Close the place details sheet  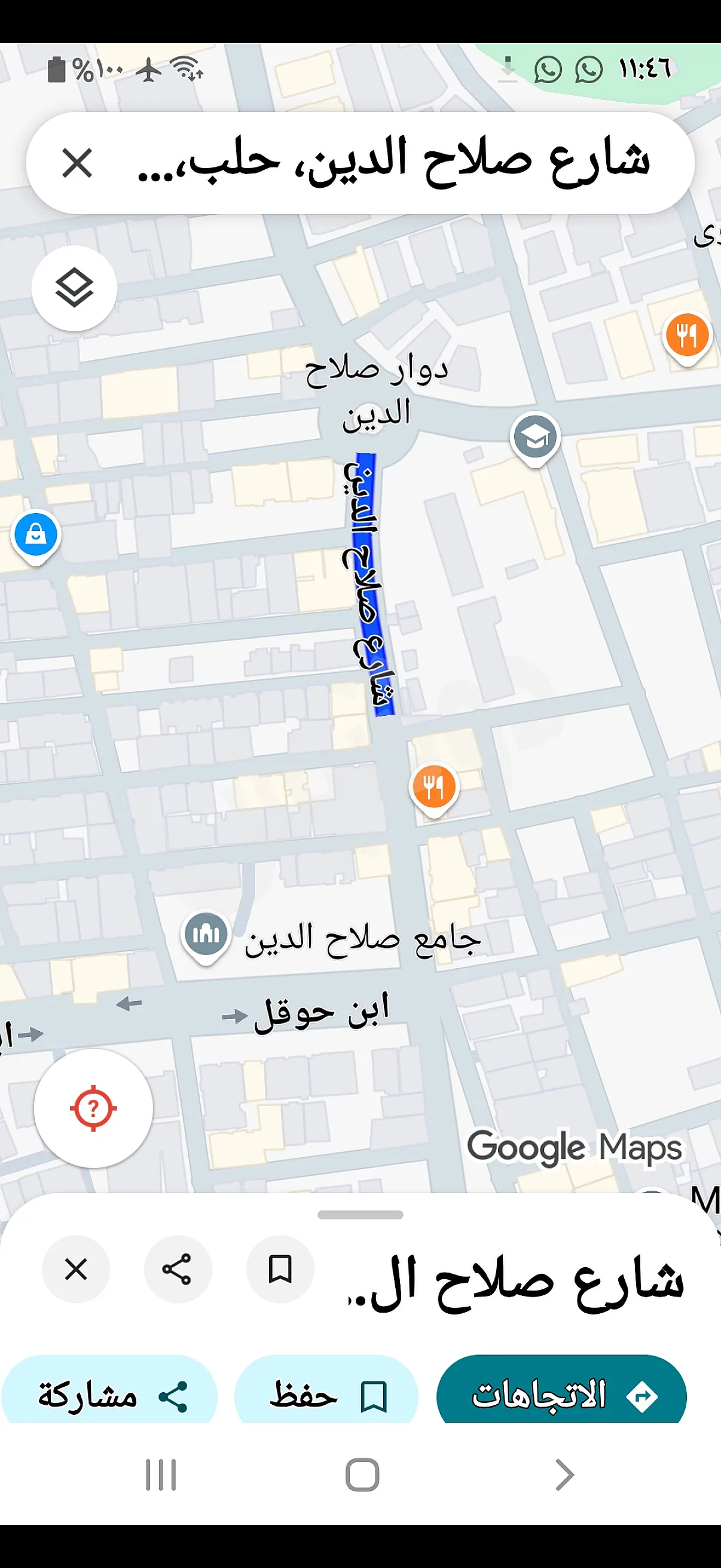(76, 1270)
